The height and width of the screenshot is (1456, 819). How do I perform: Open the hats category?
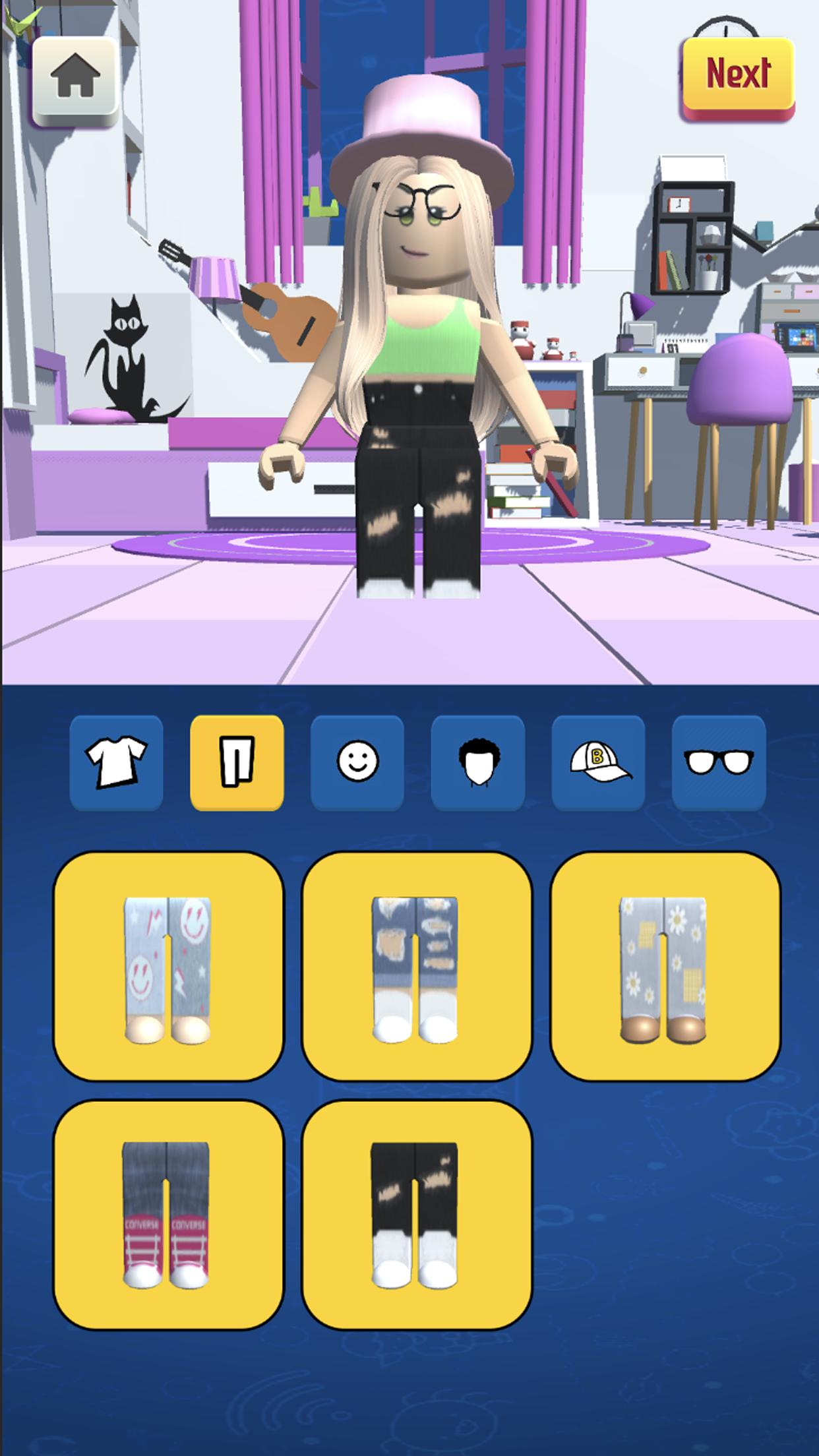598,762
